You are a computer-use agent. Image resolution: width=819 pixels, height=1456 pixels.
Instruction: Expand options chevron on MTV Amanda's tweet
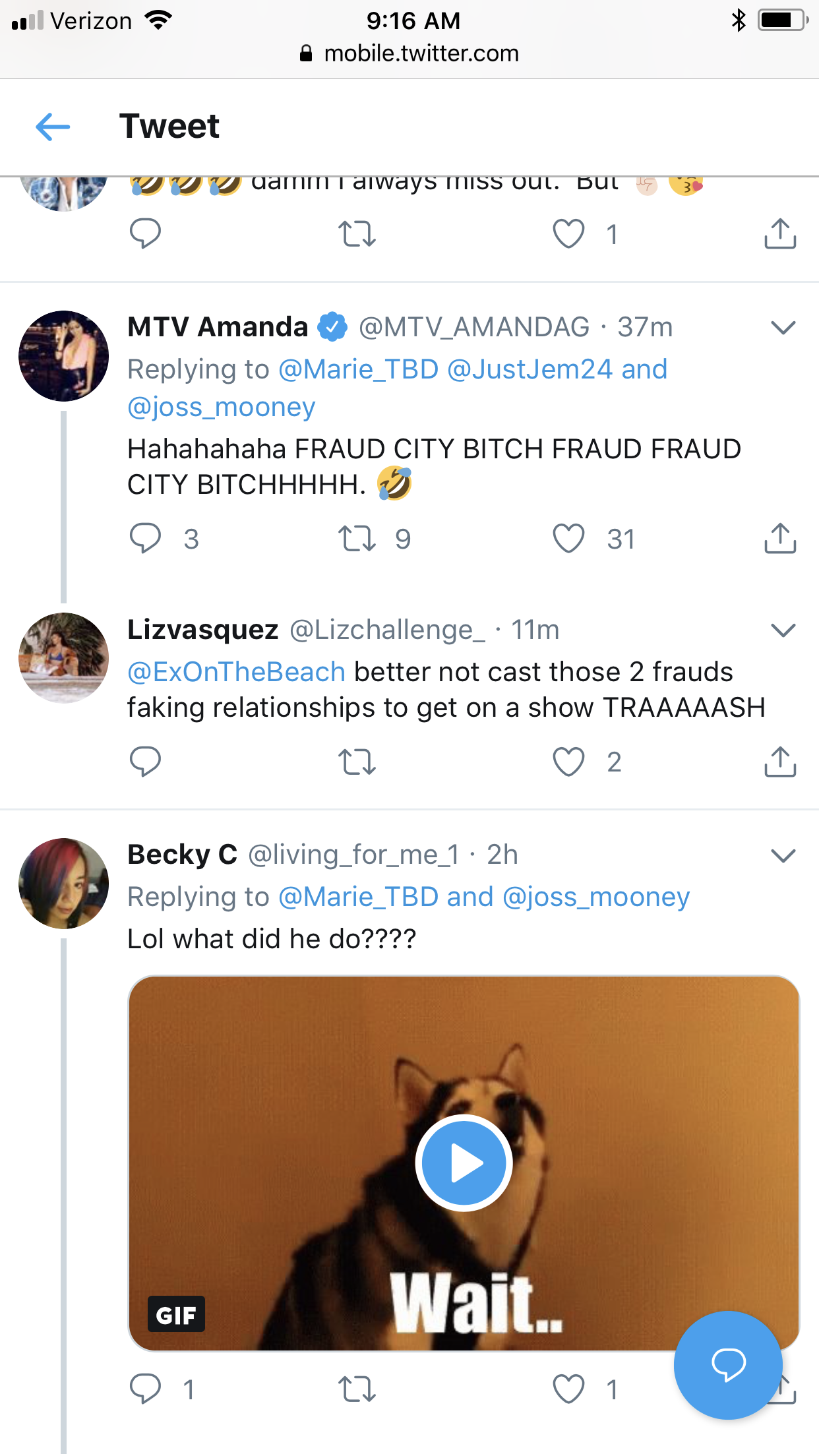tap(783, 328)
